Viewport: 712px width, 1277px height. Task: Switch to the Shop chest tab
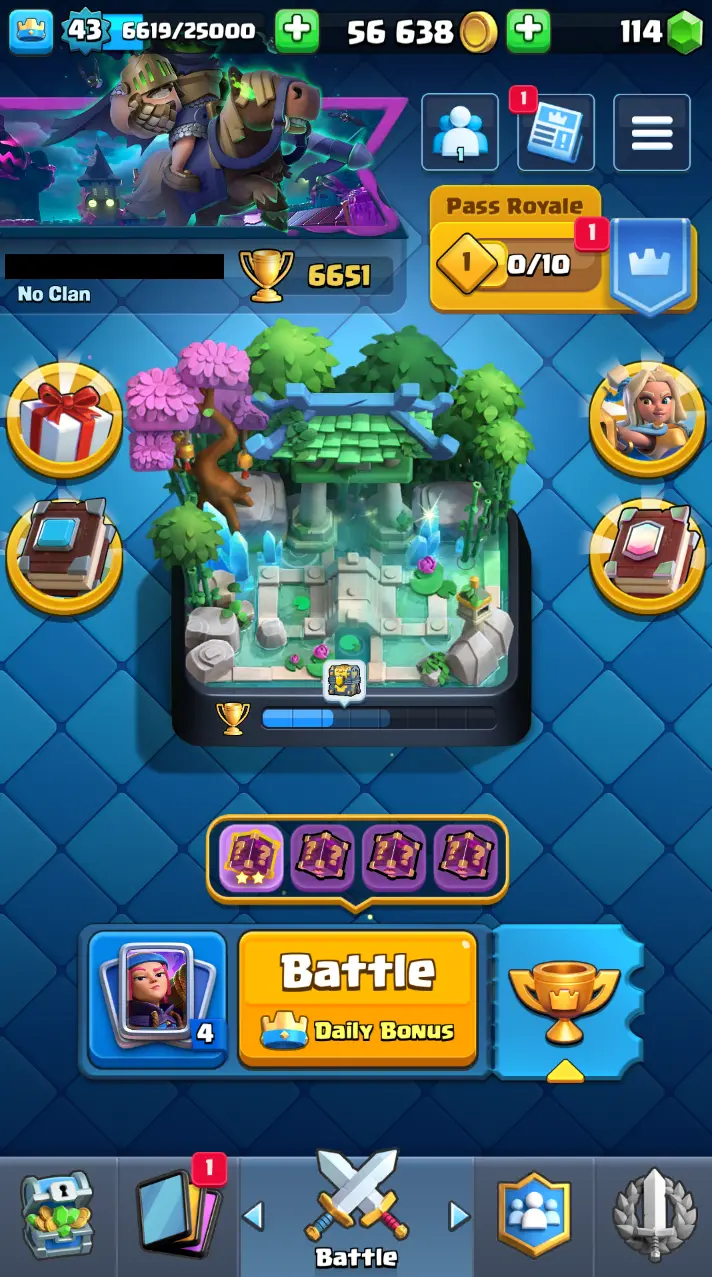(x=58, y=1214)
